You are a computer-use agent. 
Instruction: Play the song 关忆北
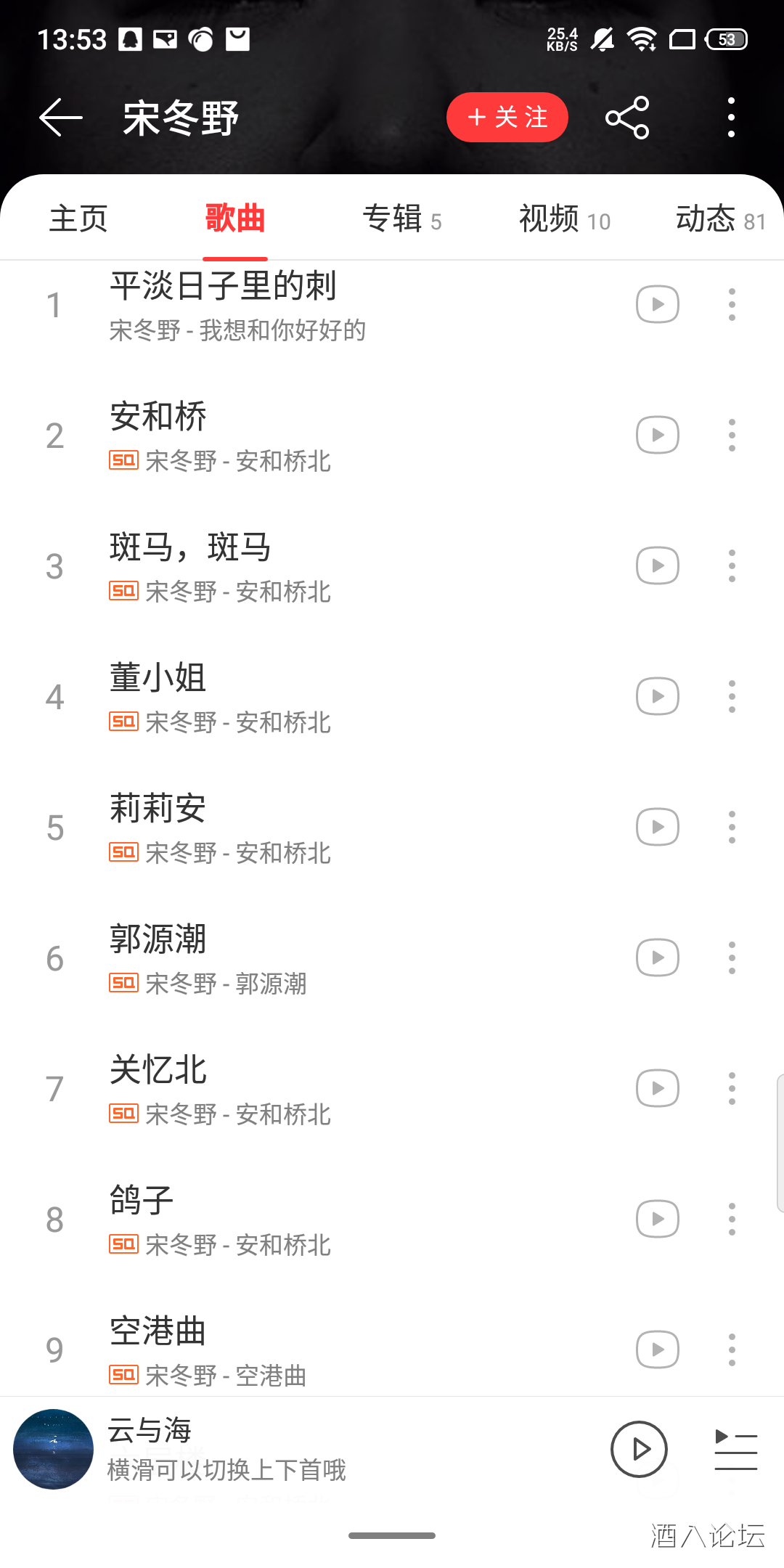pyautogui.click(x=290, y=1089)
